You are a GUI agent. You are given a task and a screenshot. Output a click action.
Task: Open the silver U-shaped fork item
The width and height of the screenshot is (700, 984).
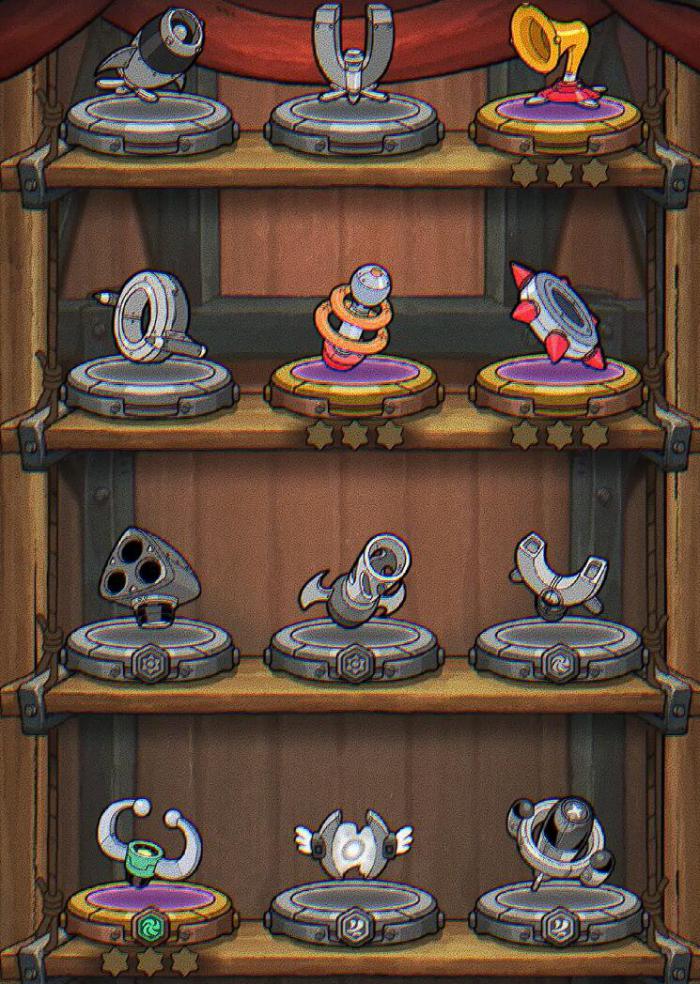coord(352,52)
